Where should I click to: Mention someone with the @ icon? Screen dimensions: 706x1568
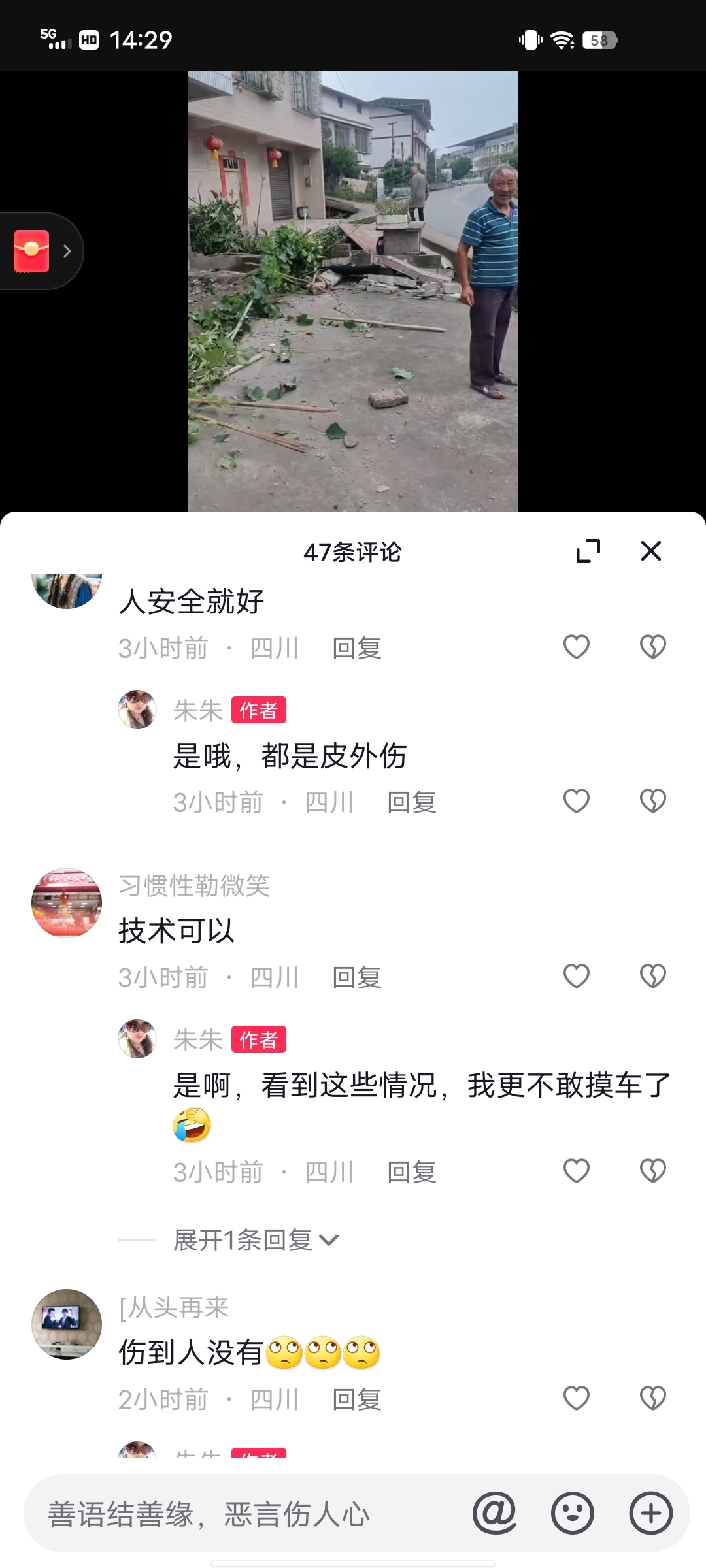click(x=494, y=1513)
